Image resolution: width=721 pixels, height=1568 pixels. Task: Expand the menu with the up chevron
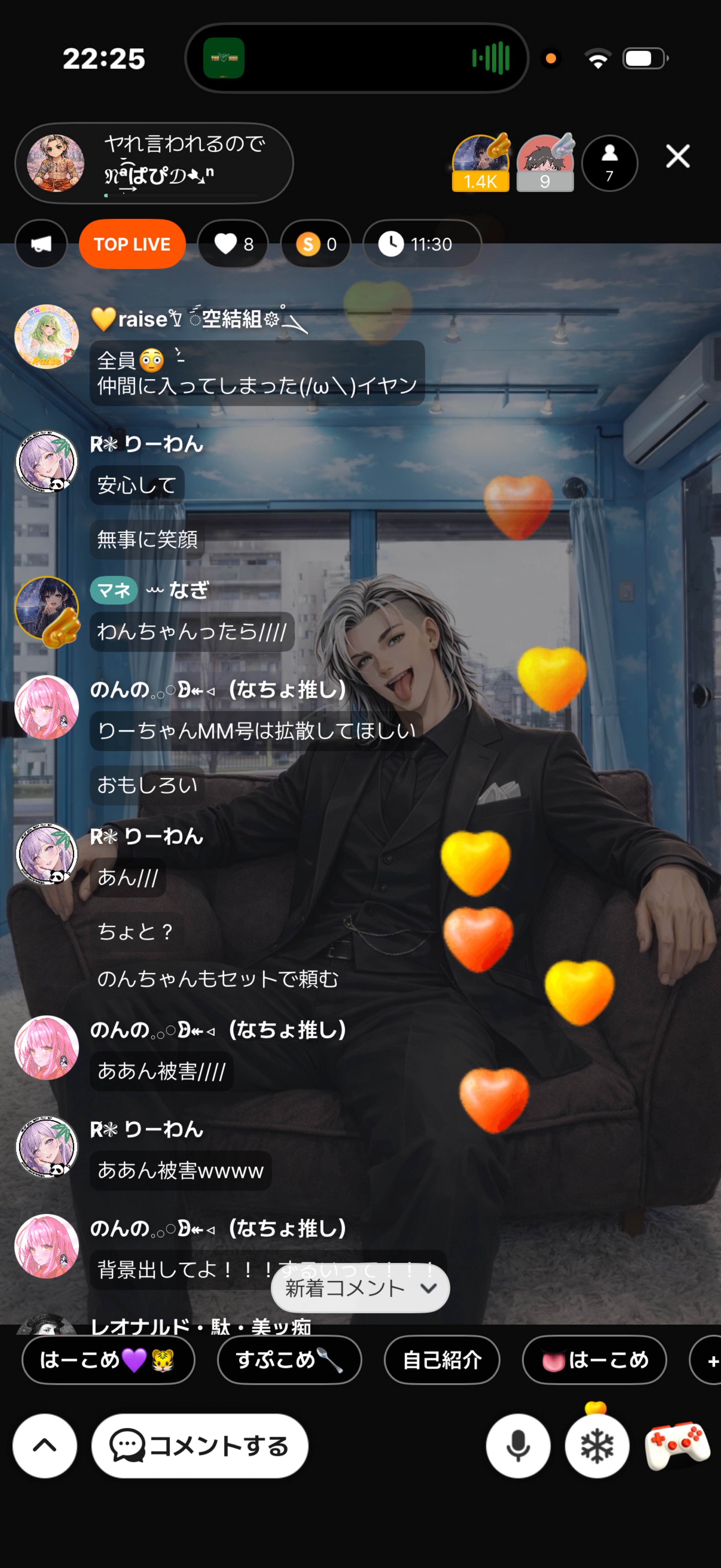pyautogui.click(x=44, y=1446)
